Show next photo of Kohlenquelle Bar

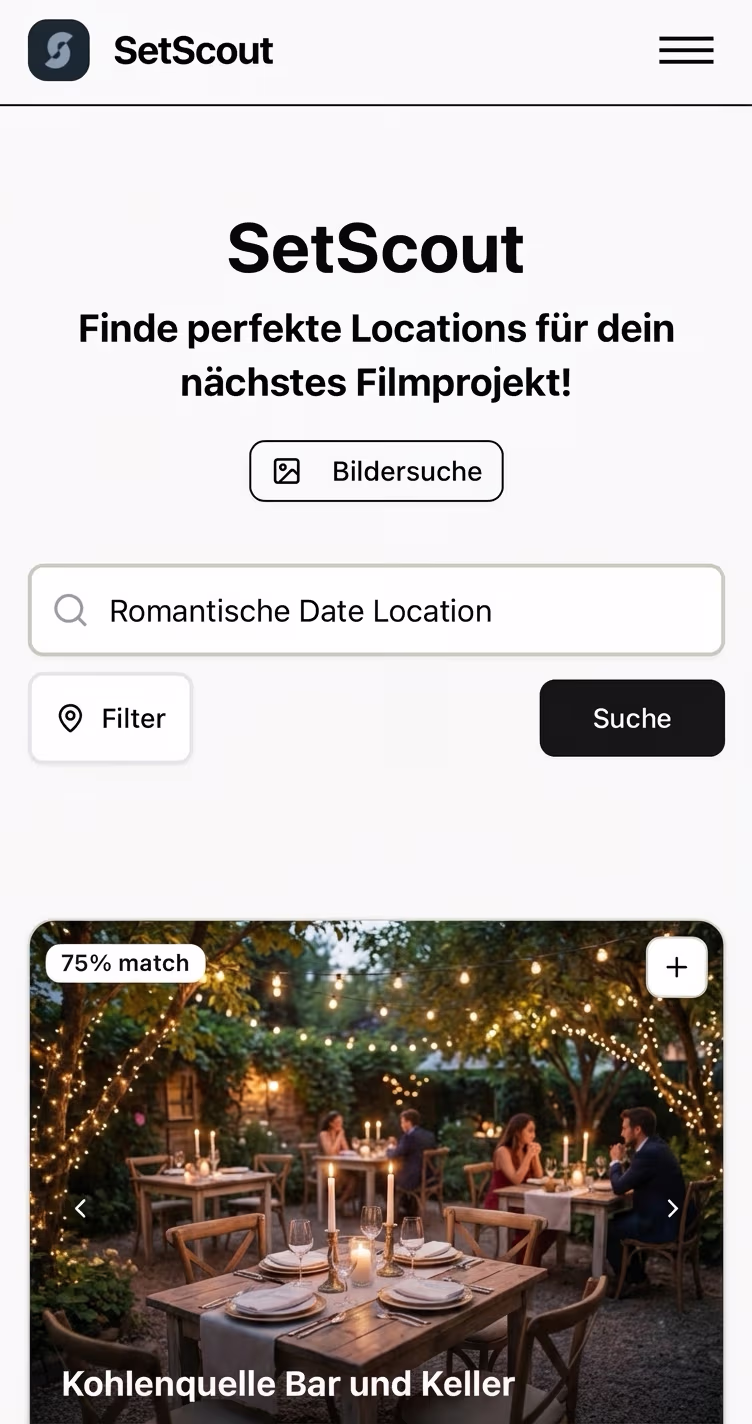click(672, 1208)
